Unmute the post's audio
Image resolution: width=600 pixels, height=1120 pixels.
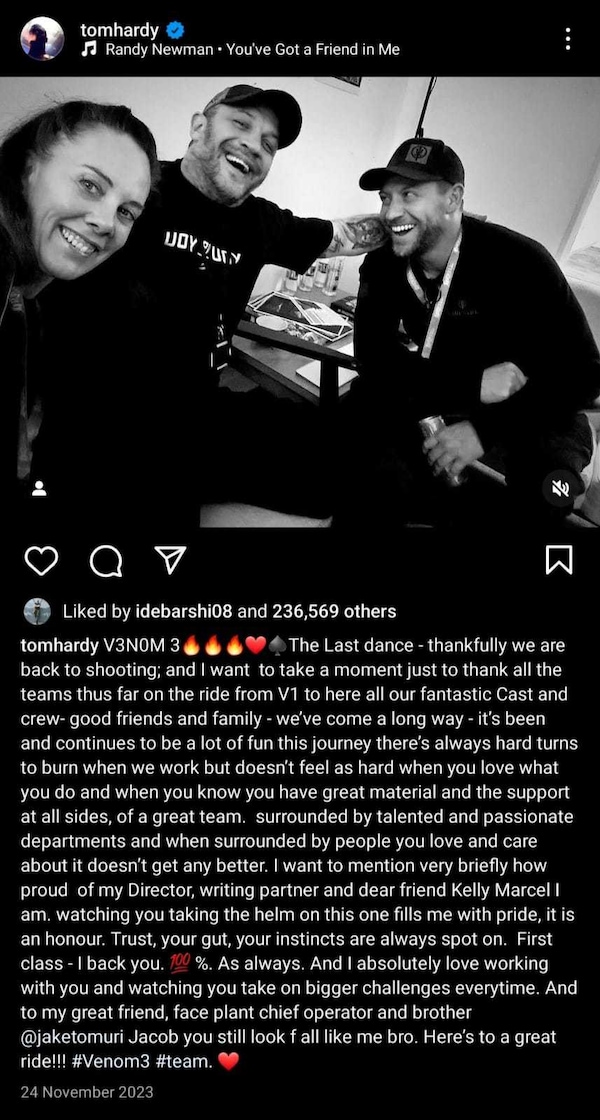(x=561, y=488)
